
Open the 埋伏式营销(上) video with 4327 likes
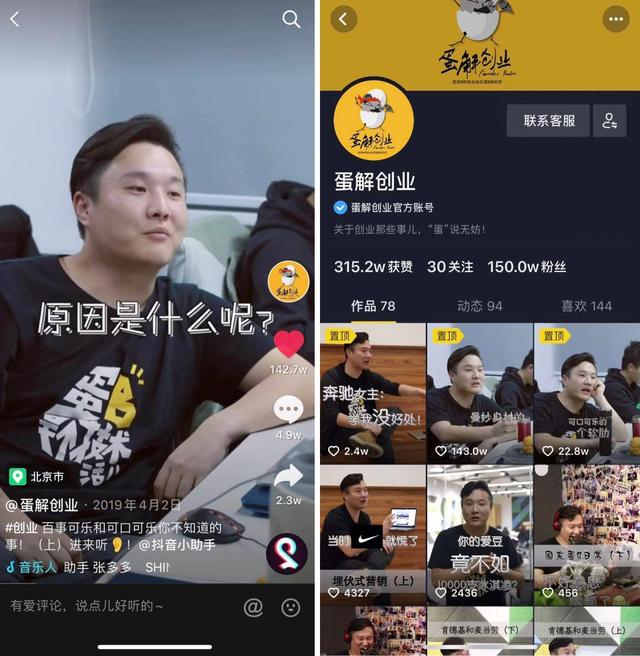click(x=372, y=534)
